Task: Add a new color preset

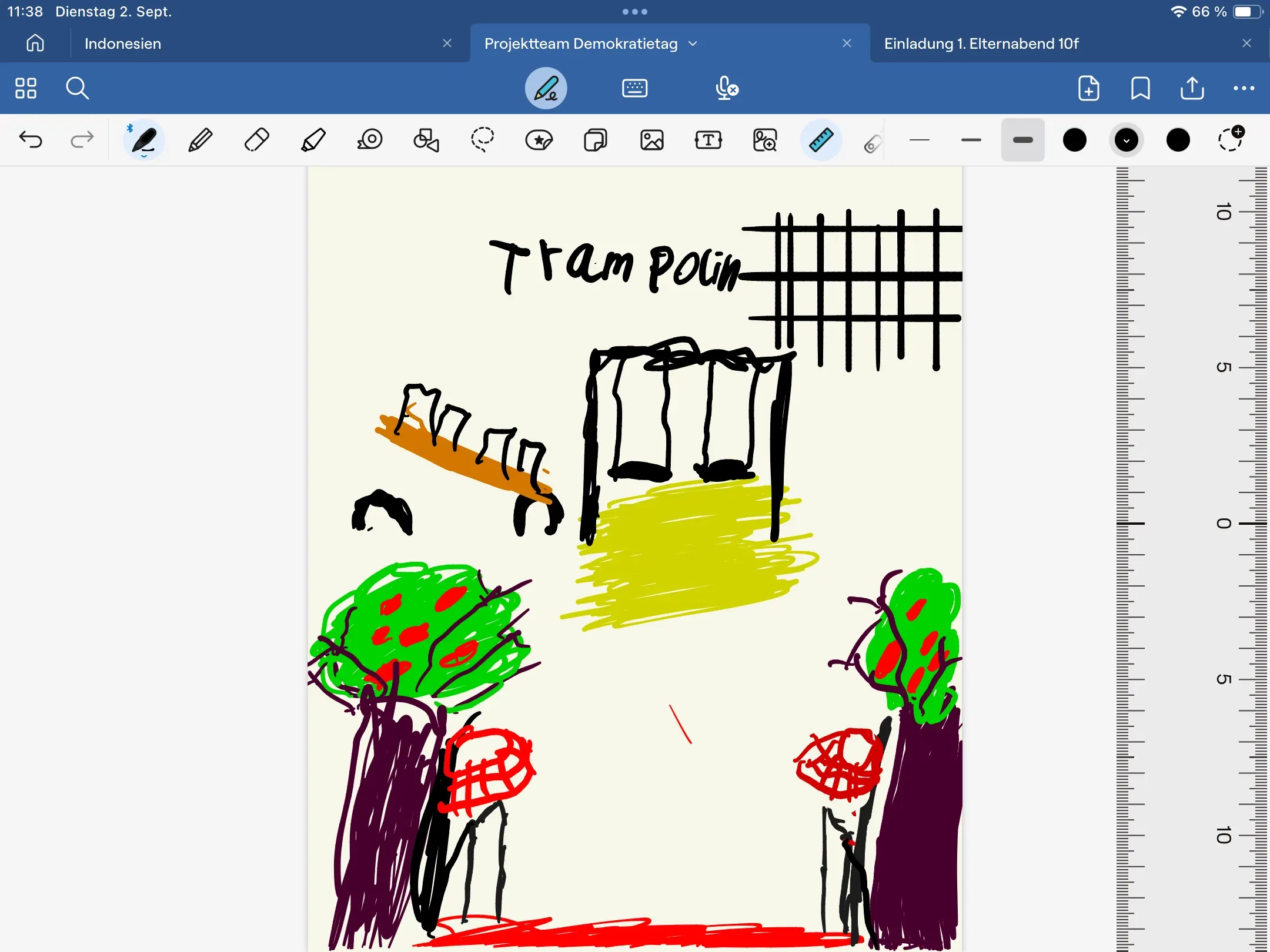Action: [x=1230, y=140]
